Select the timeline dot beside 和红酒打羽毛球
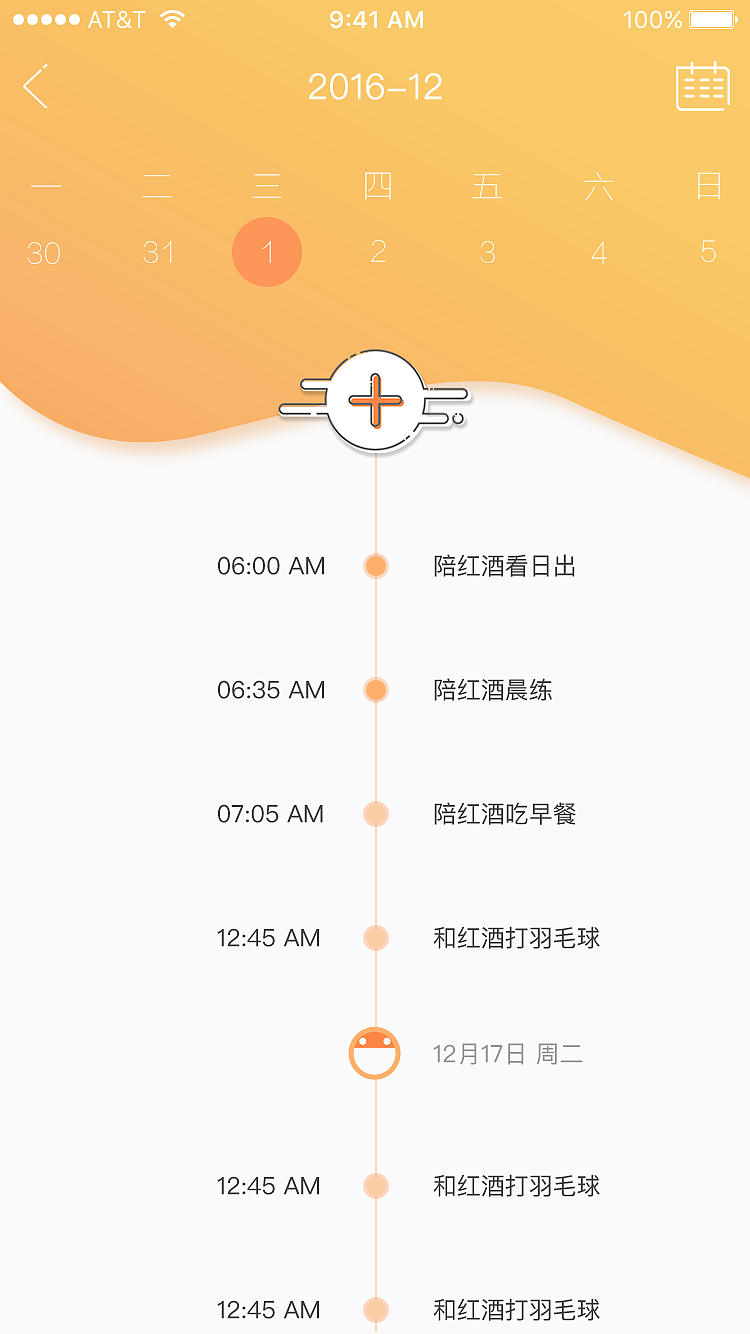The width and height of the screenshot is (750, 1334). coord(375,938)
